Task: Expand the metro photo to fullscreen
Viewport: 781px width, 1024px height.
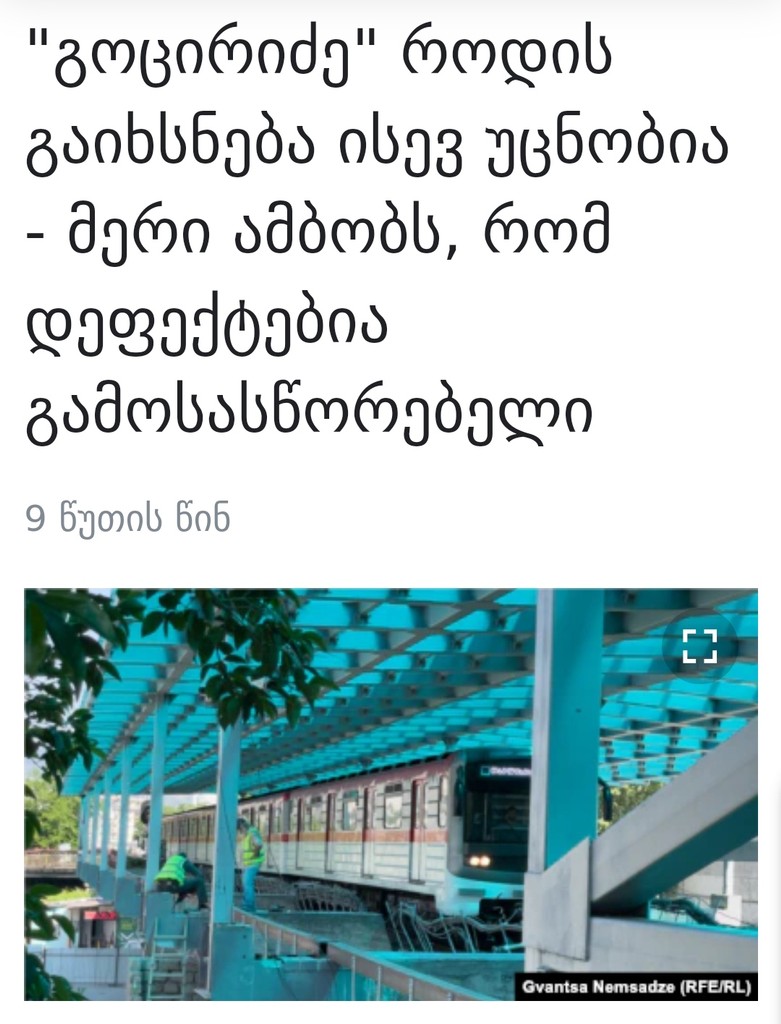Action: point(700,645)
